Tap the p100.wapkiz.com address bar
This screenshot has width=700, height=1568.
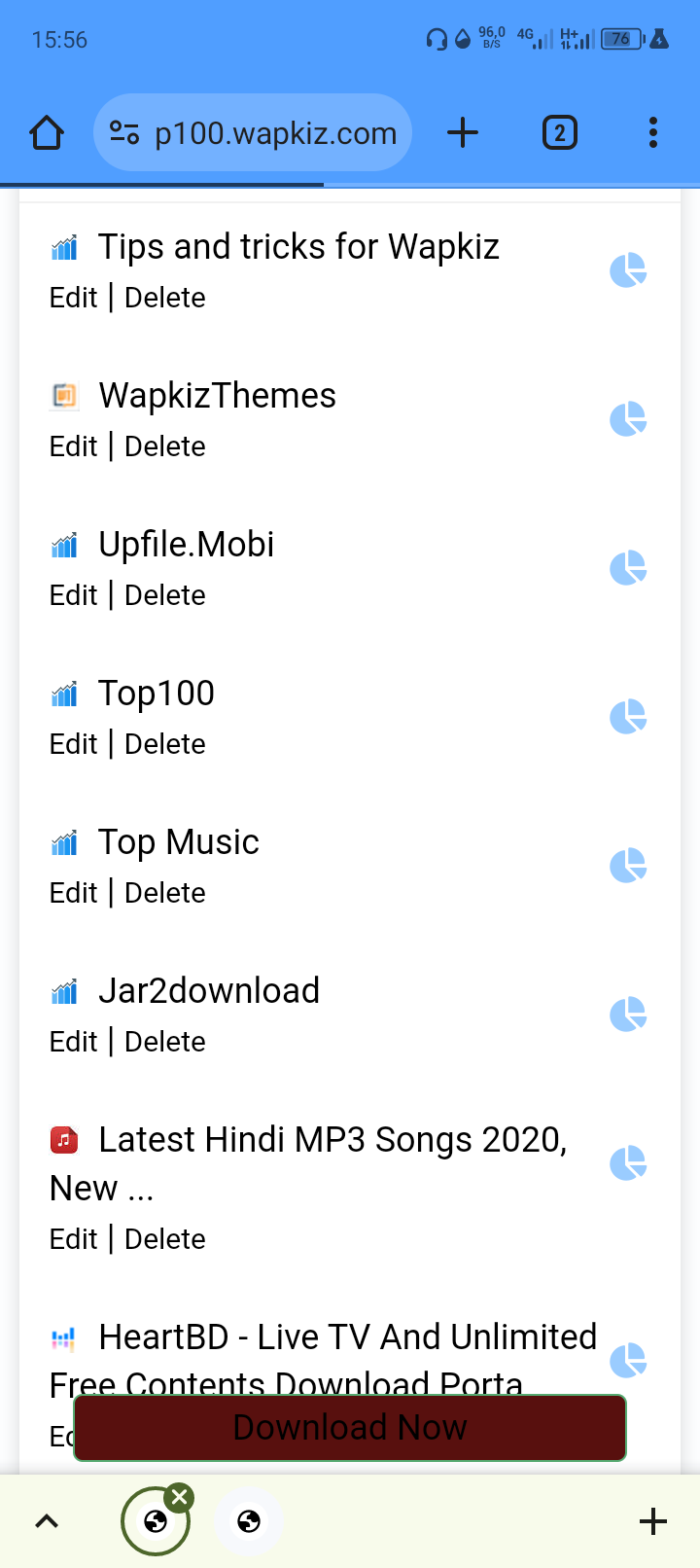pyautogui.click(x=253, y=132)
